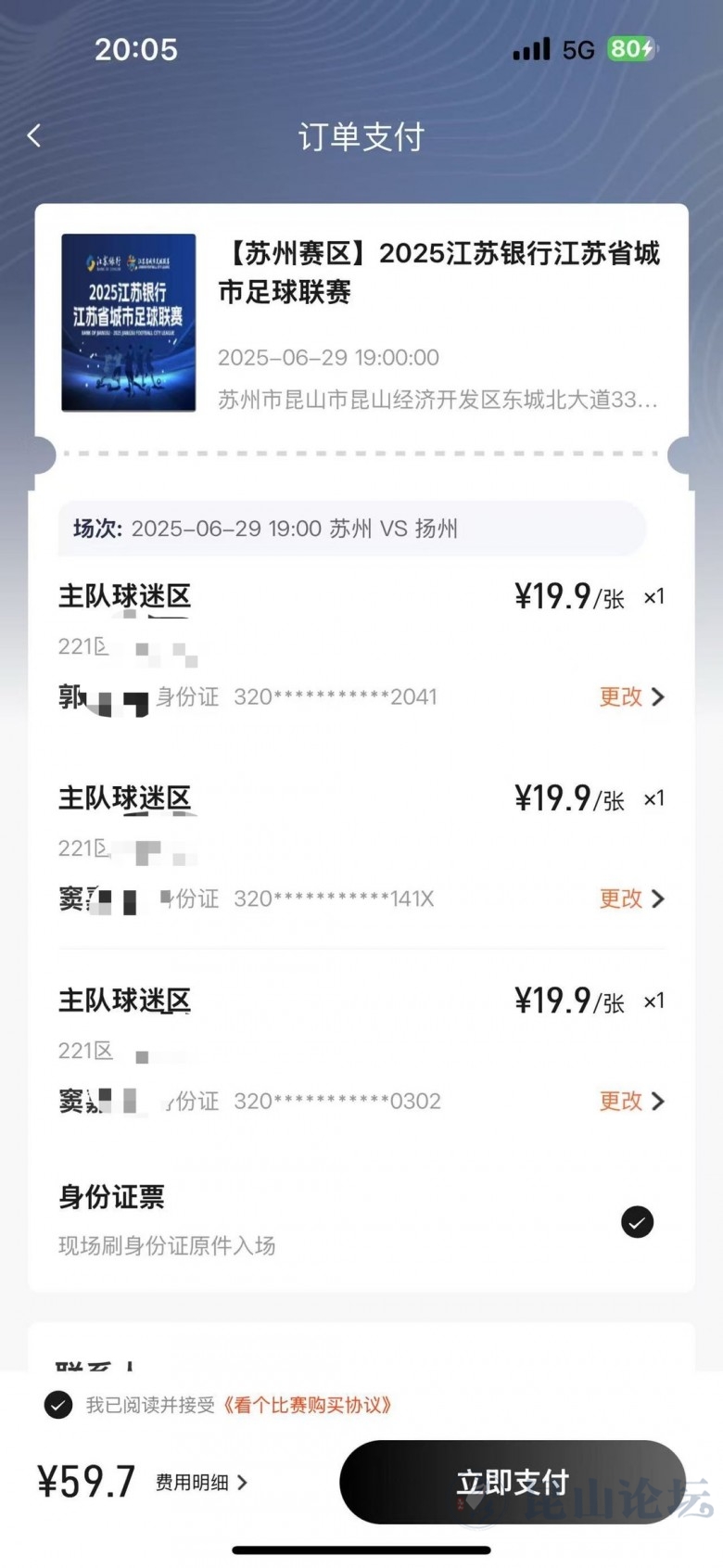Go back from the 订单支付 page
This screenshot has width=723, height=1568.
tap(34, 136)
